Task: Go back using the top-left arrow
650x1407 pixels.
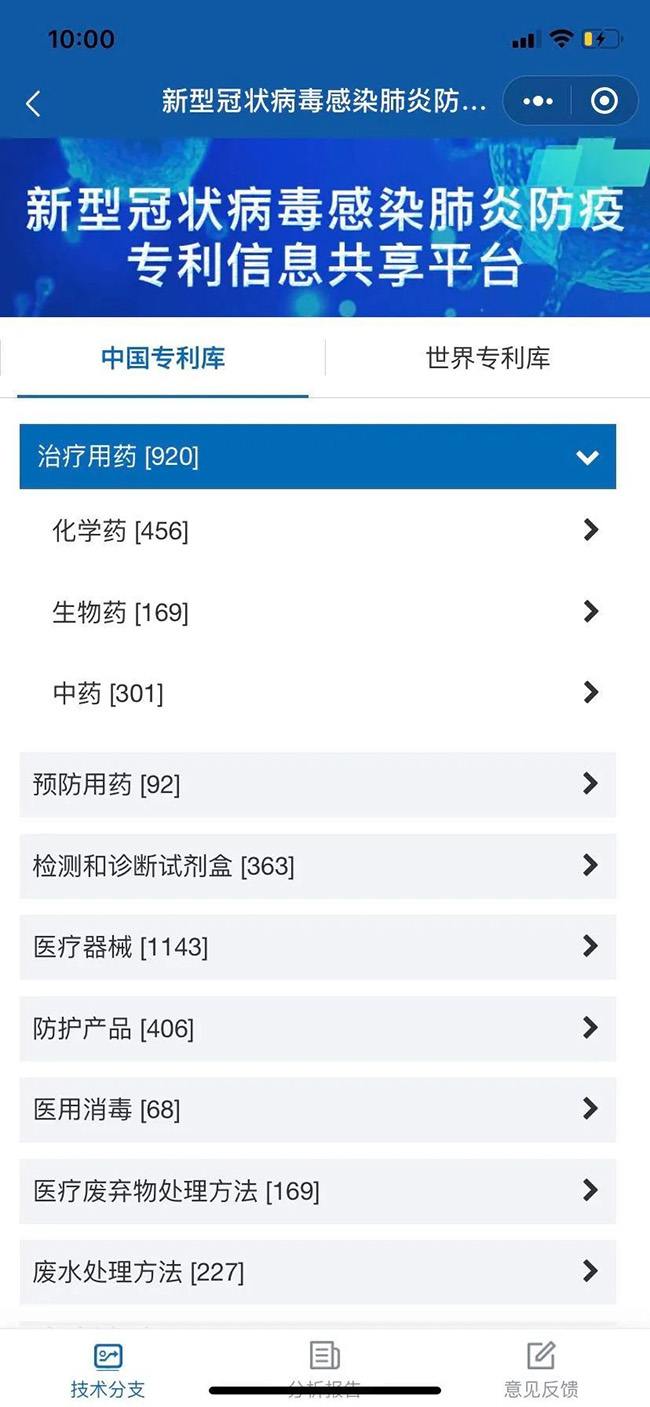Action: coord(34,103)
